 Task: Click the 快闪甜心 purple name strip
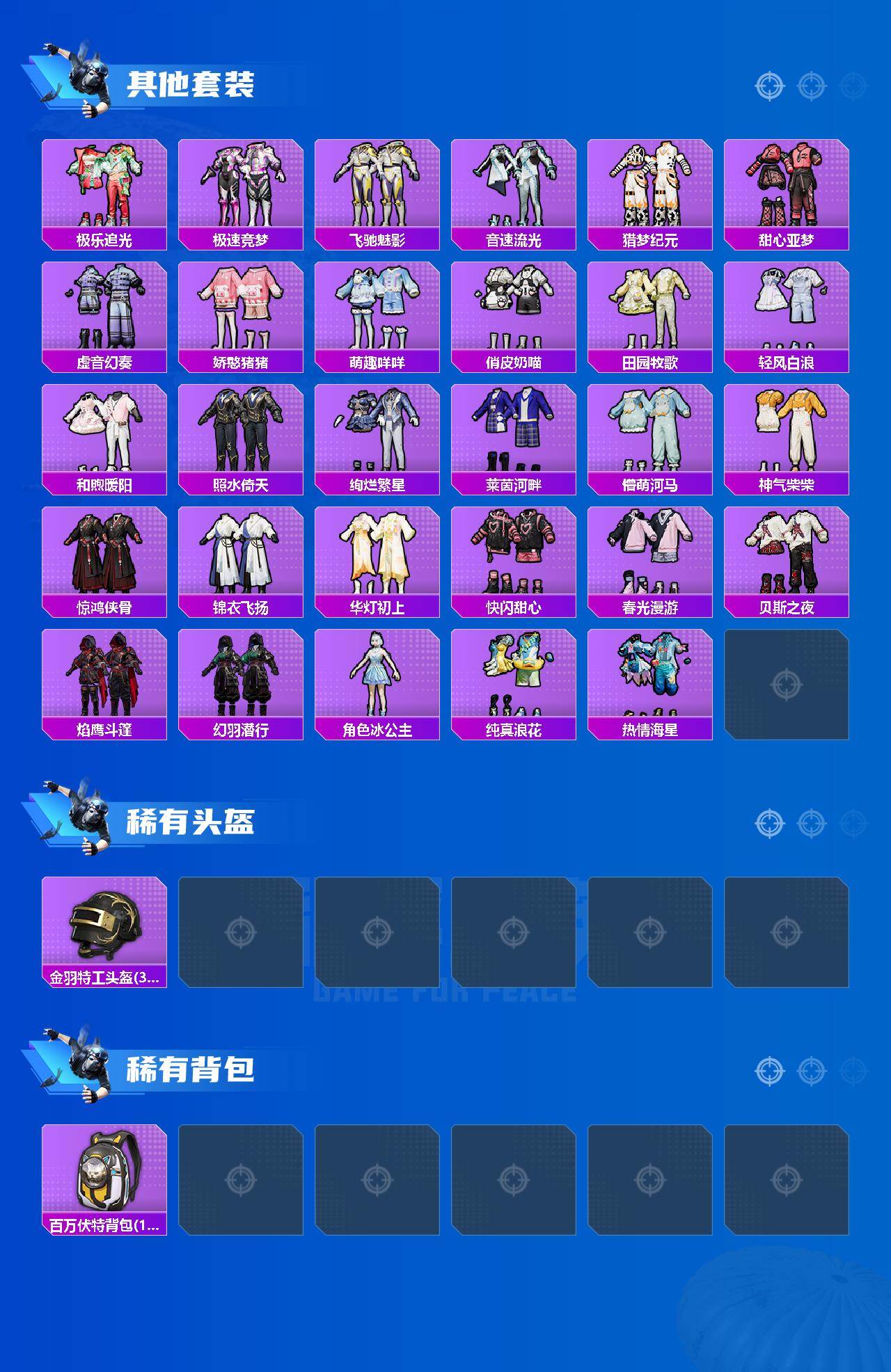pyautogui.click(x=515, y=606)
